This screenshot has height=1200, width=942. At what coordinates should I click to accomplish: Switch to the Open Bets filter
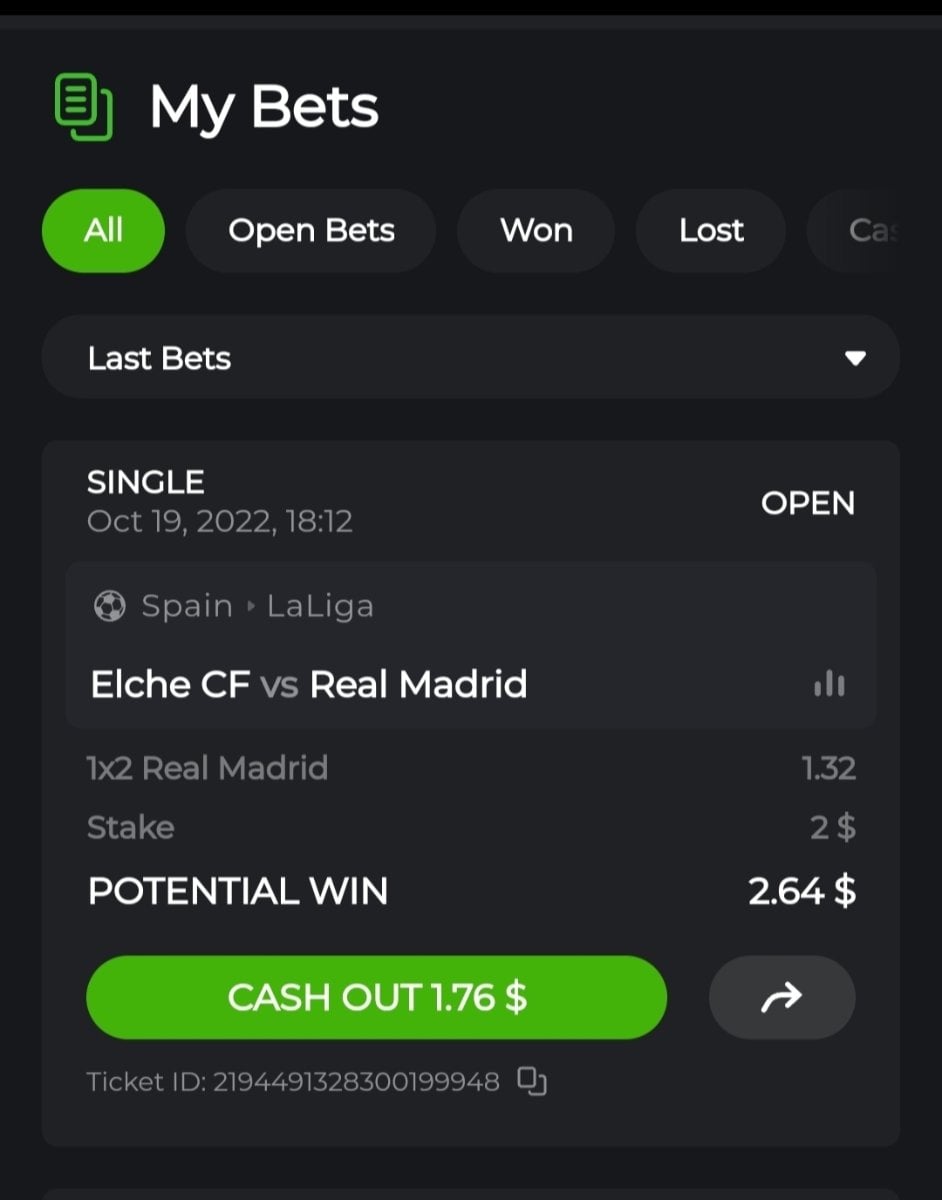click(x=311, y=231)
